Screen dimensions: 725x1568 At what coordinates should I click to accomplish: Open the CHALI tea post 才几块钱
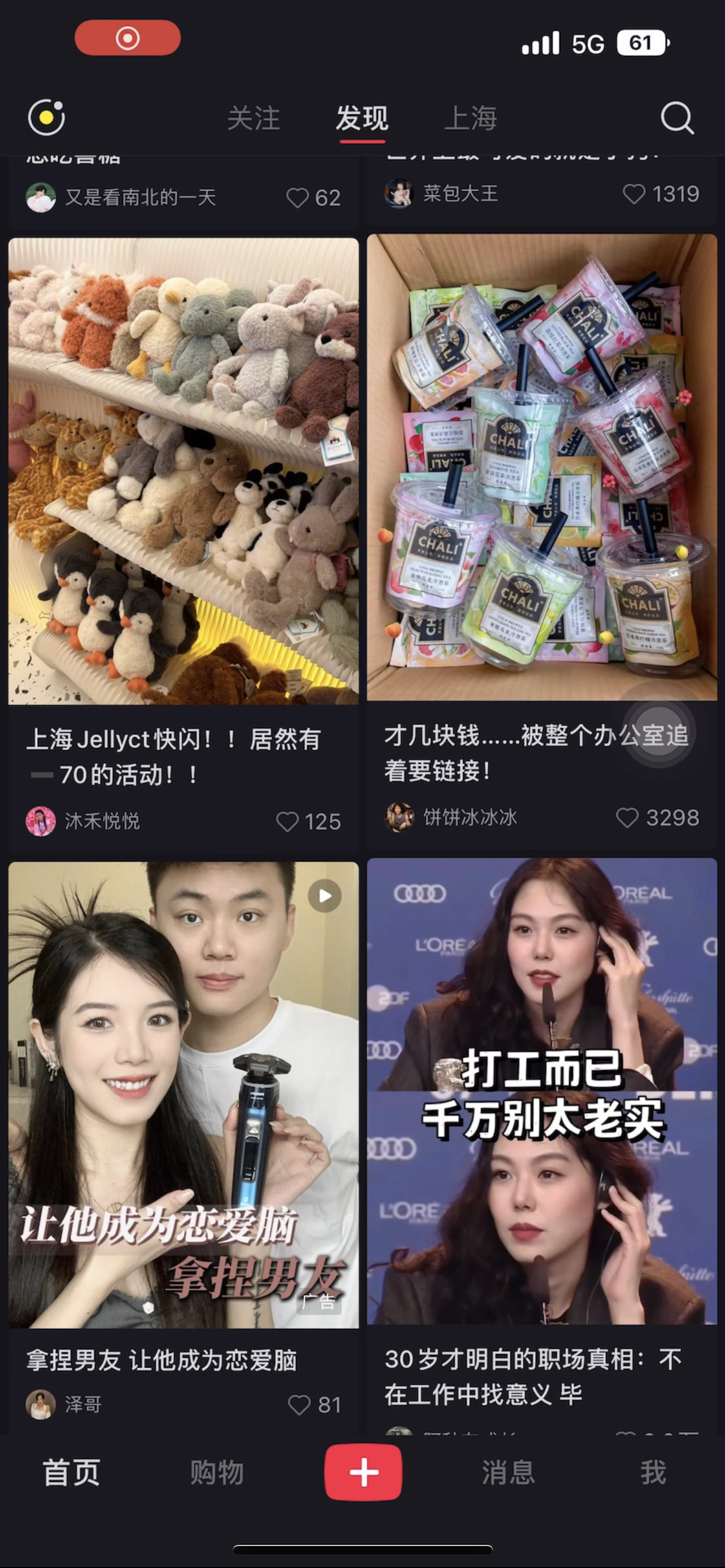click(x=541, y=467)
